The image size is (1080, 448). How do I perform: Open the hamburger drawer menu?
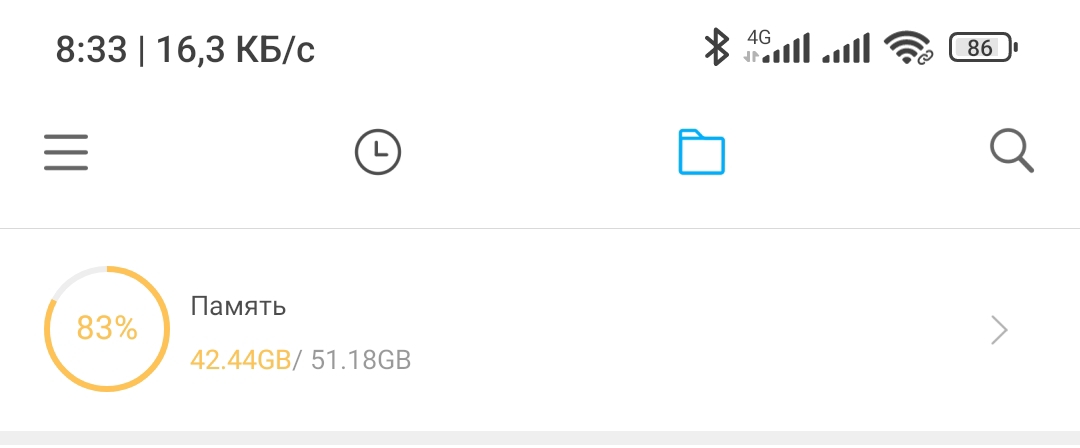66,153
